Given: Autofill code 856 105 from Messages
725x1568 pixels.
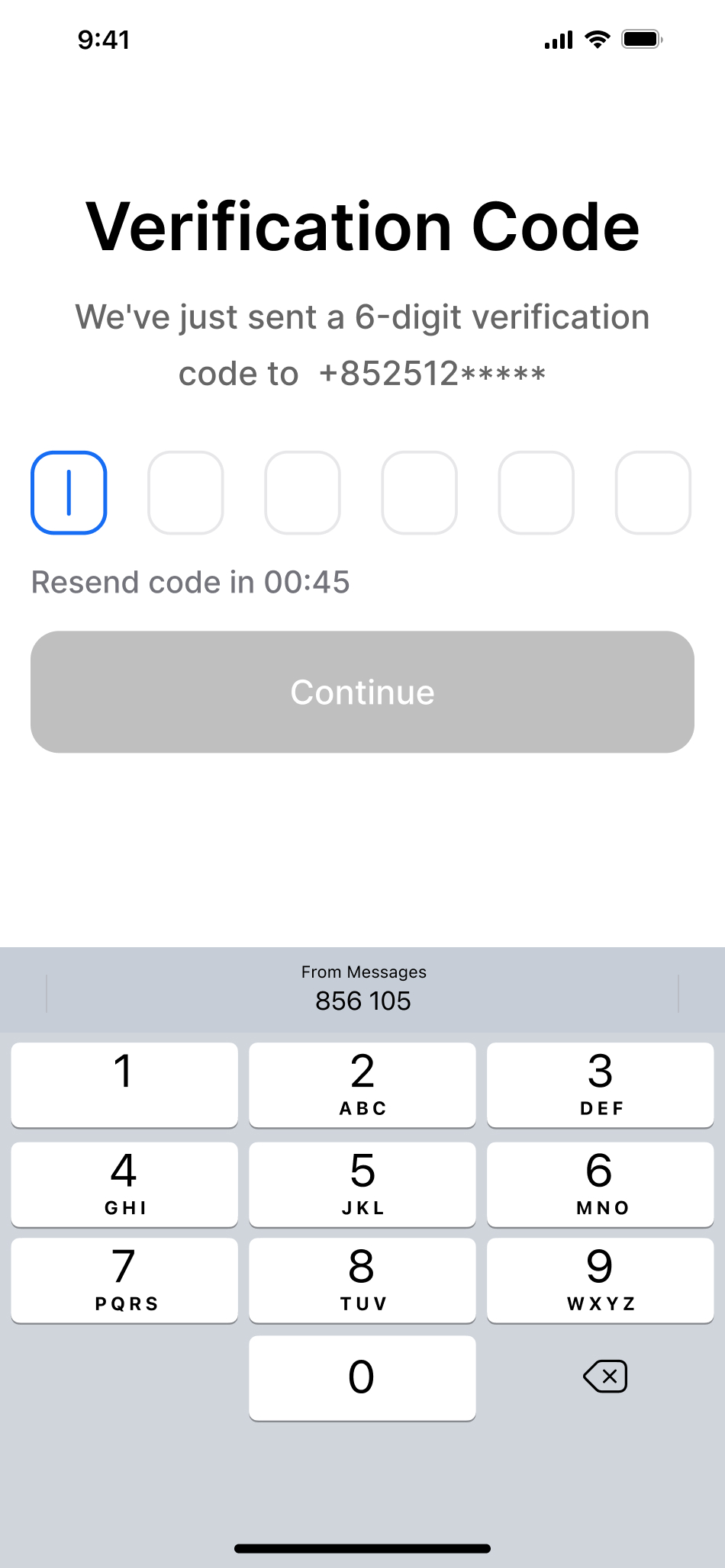Looking at the screenshot, I should (363, 989).
